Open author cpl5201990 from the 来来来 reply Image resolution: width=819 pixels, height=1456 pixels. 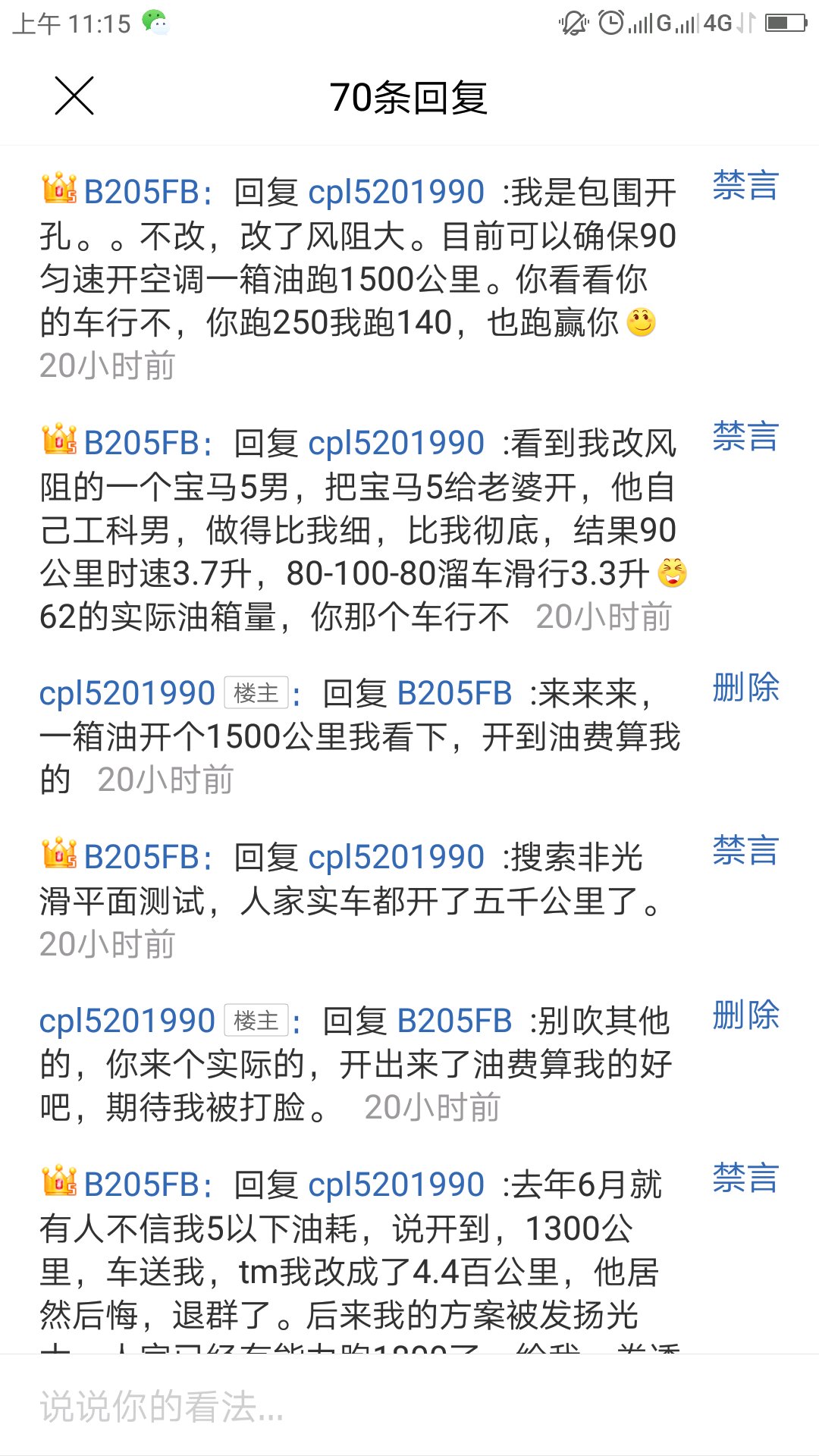click(x=127, y=694)
